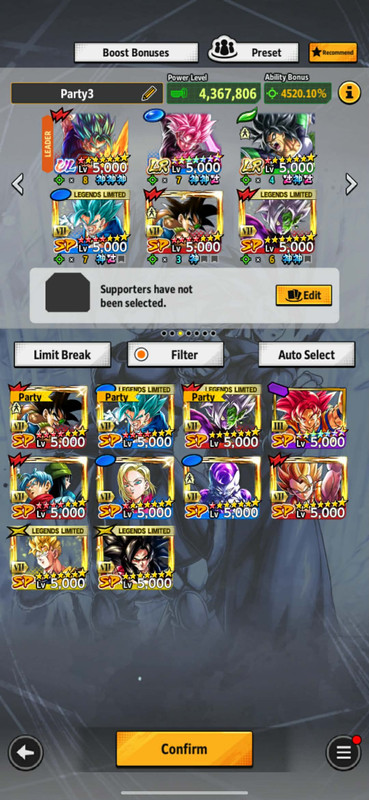Select the purple Frieza character card
The width and height of the screenshot is (369, 800).
[x=223, y=487]
